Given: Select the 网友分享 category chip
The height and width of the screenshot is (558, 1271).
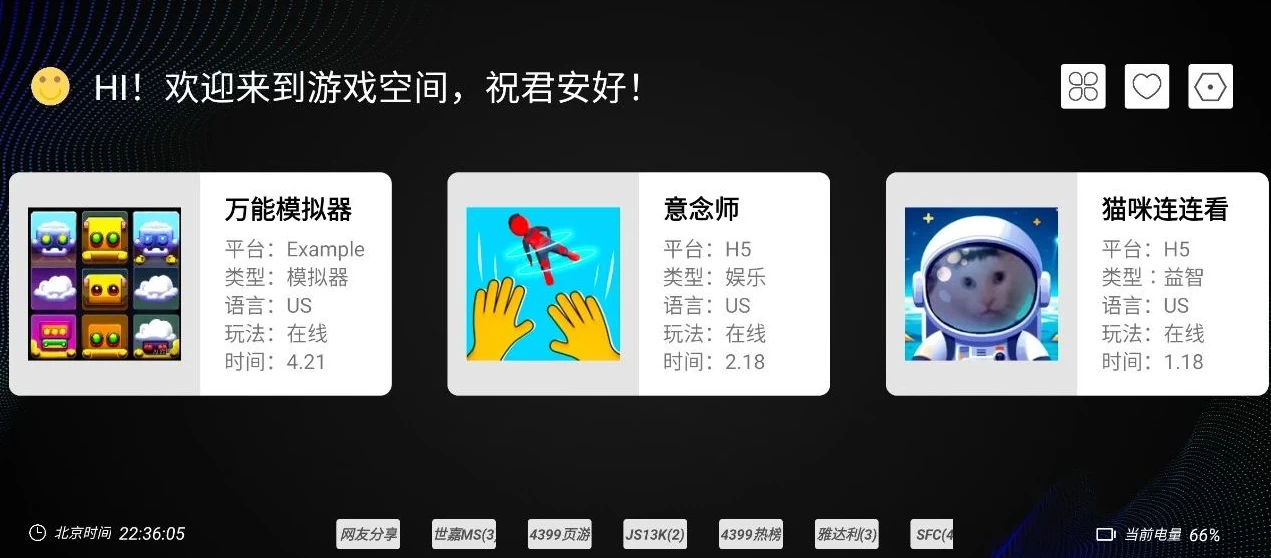Looking at the screenshot, I should coord(368,534).
